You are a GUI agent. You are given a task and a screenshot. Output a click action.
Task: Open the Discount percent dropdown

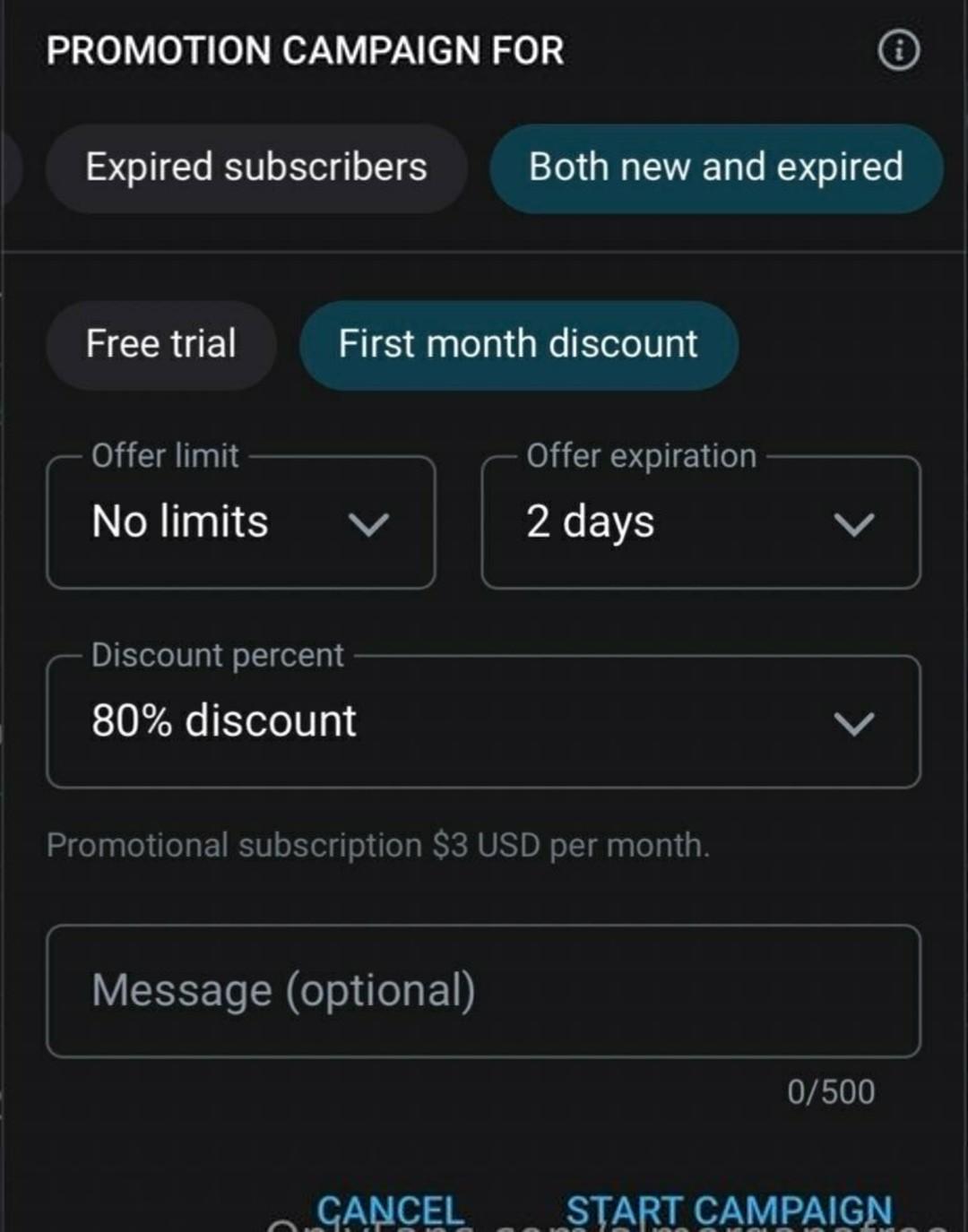(483, 721)
